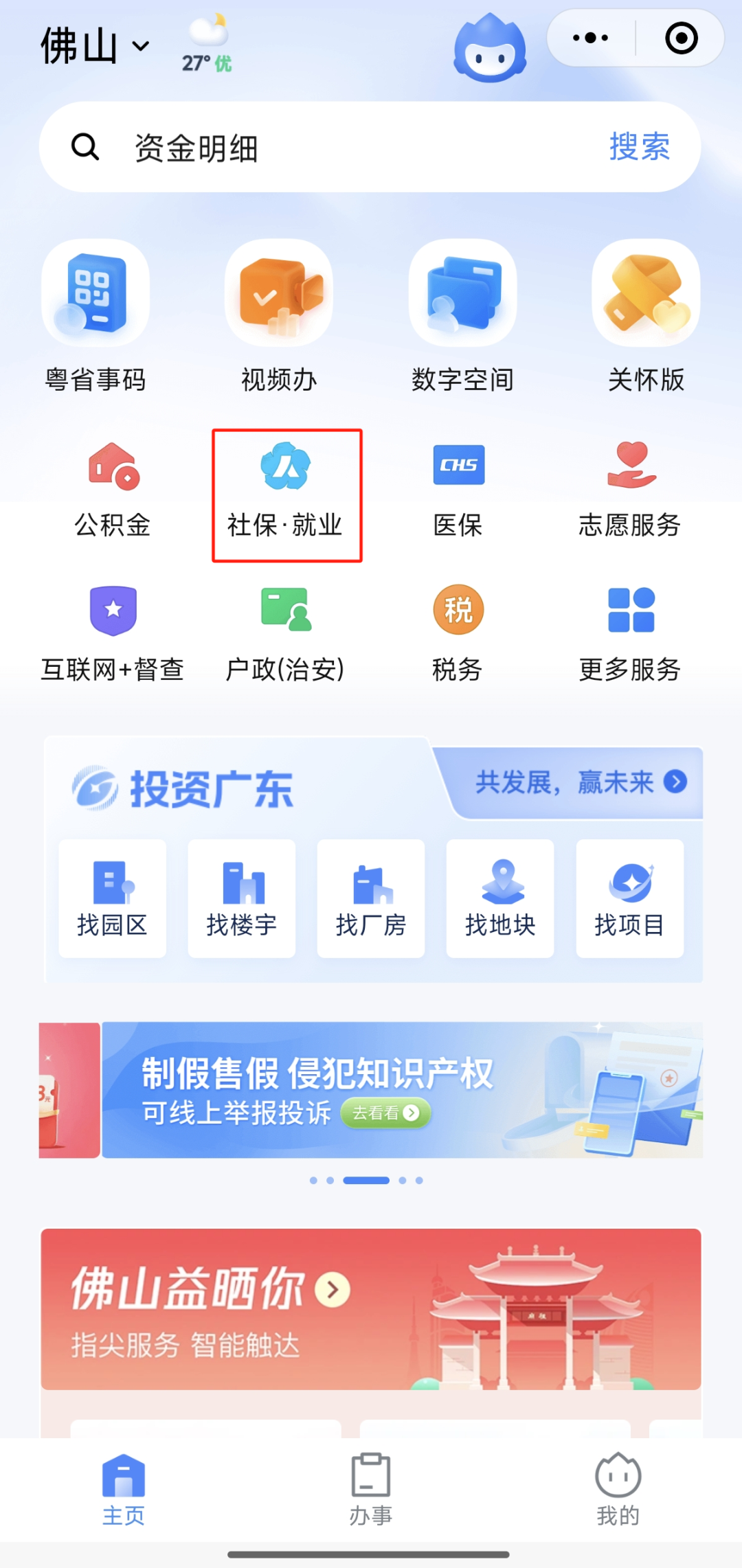This screenshot has width=742, height=1568.
Task: Open 社保·就业 service
Action: [x=286, y=495]
